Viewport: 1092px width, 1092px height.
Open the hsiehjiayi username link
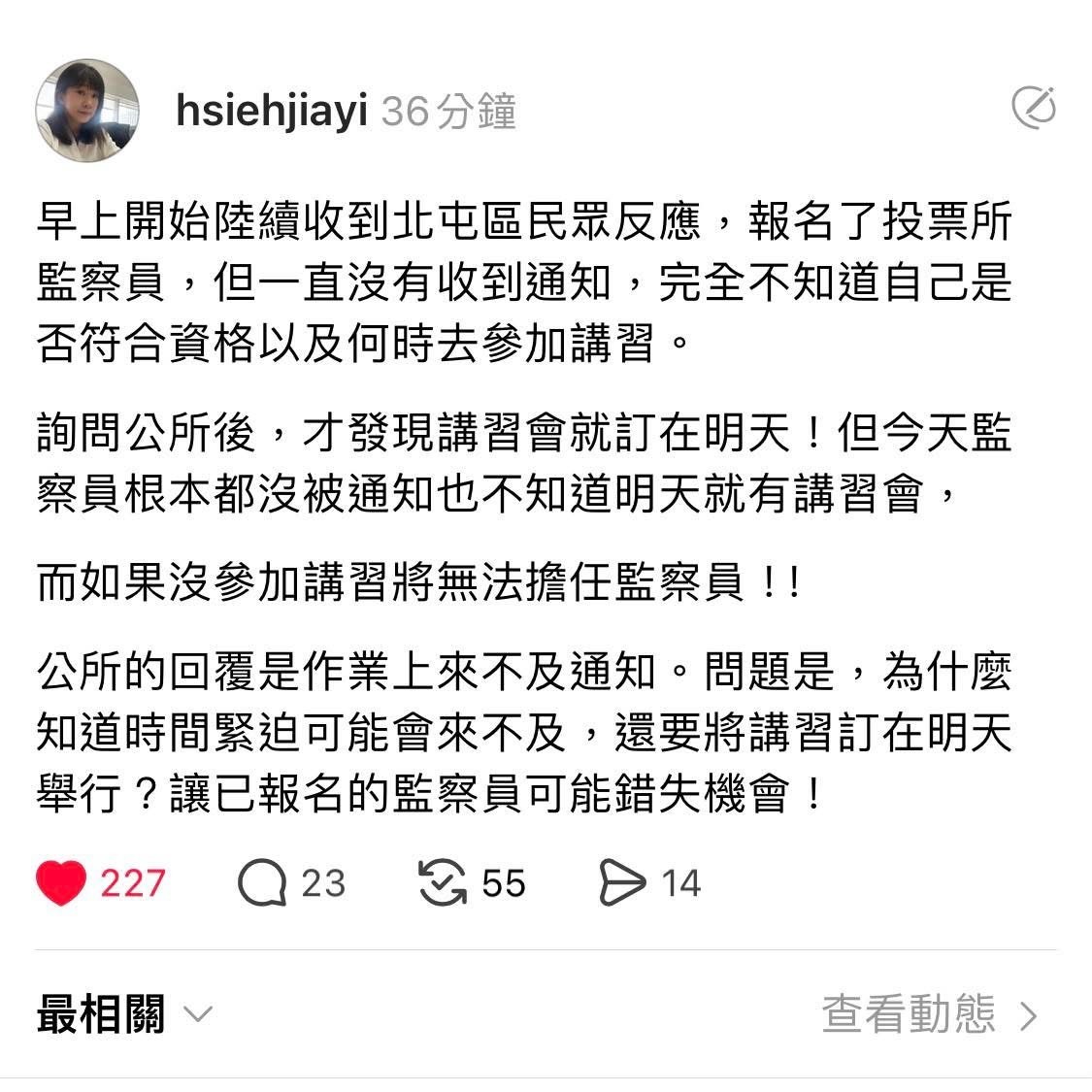pos(272,112)
